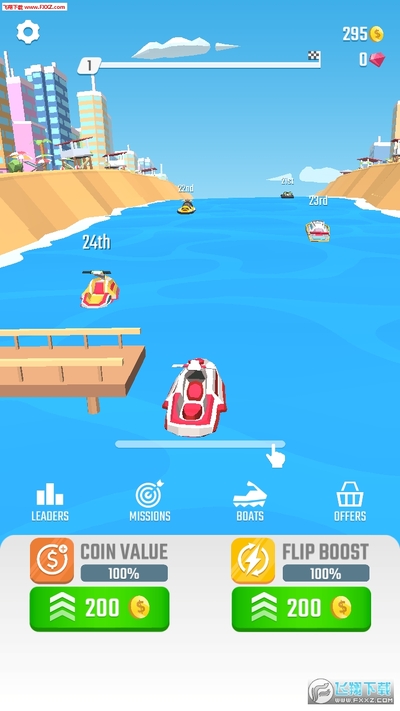Open the Leaders board

(x=50, y=502)
